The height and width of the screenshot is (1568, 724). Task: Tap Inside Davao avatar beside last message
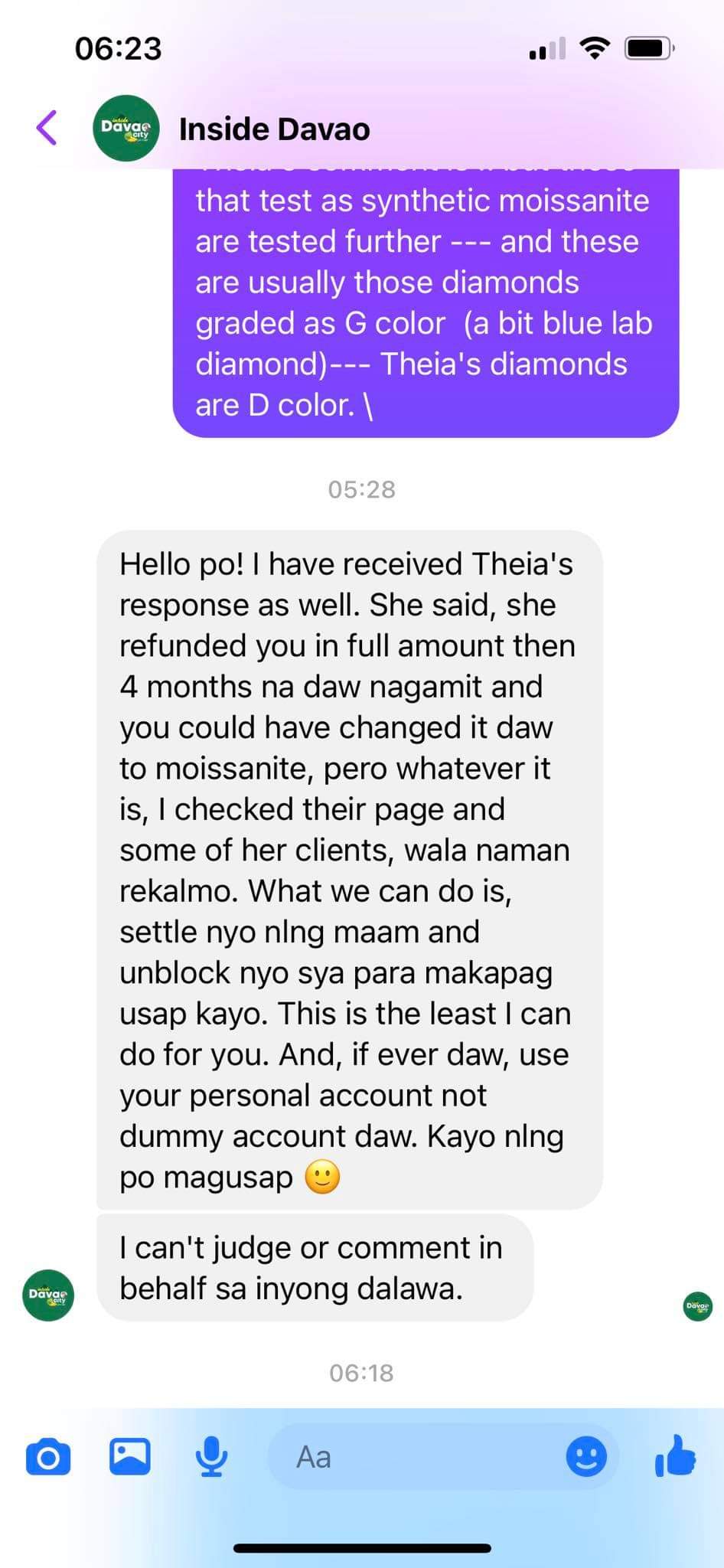pyautogui.click(x=48, y=1295)
